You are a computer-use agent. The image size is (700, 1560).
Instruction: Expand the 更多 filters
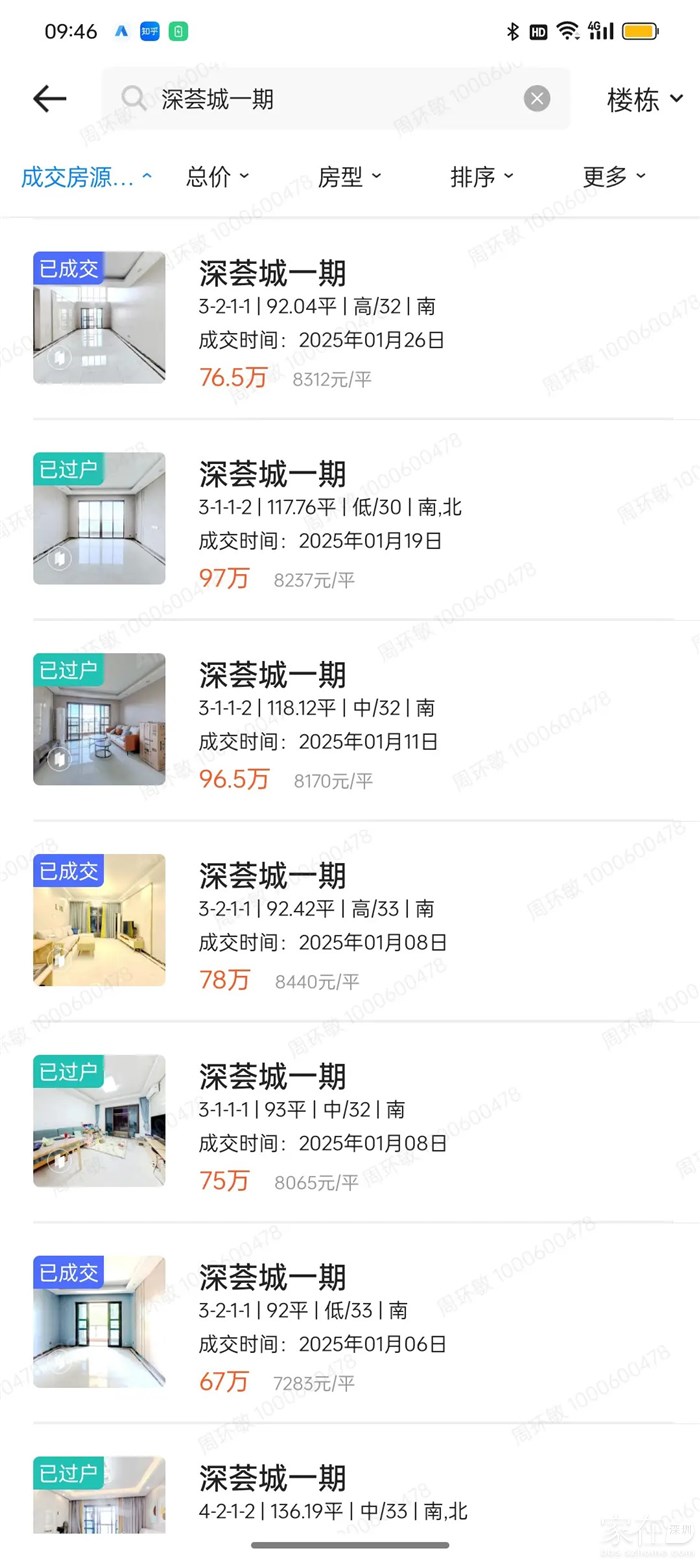pos(613,177)
